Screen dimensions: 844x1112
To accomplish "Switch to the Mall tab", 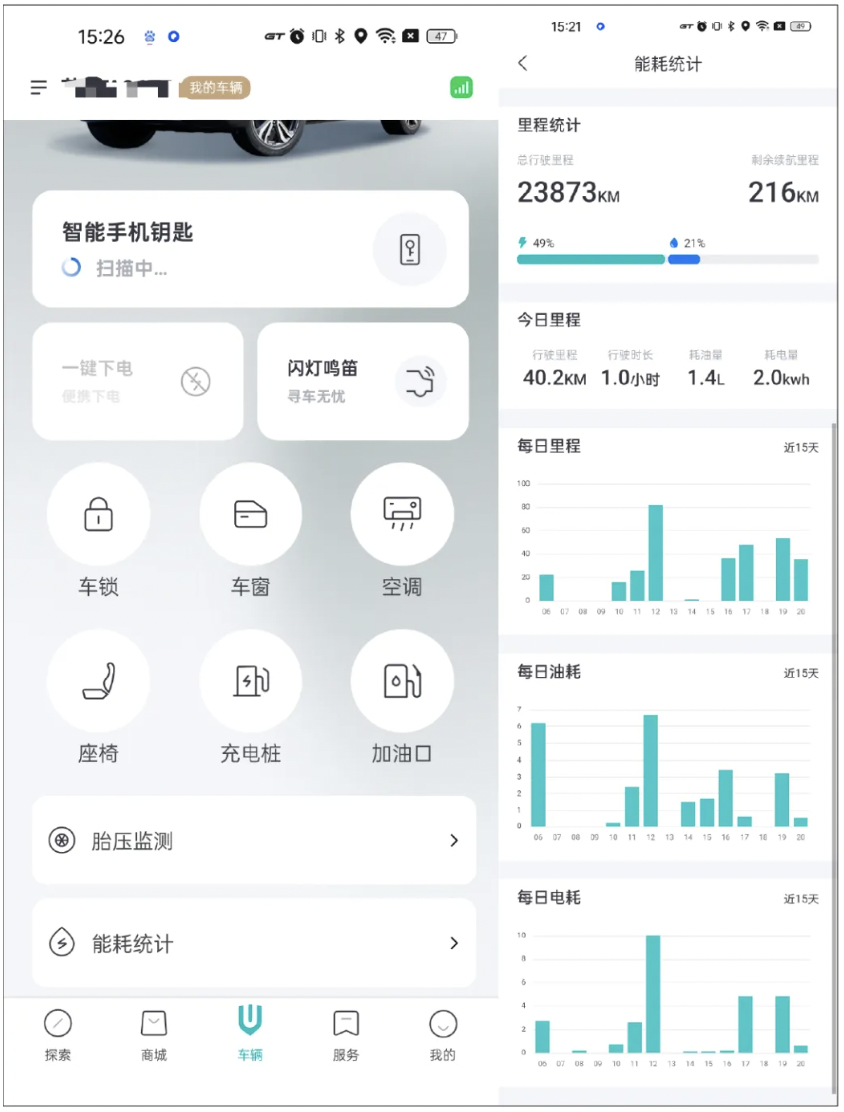I will tap(154, 1034).
